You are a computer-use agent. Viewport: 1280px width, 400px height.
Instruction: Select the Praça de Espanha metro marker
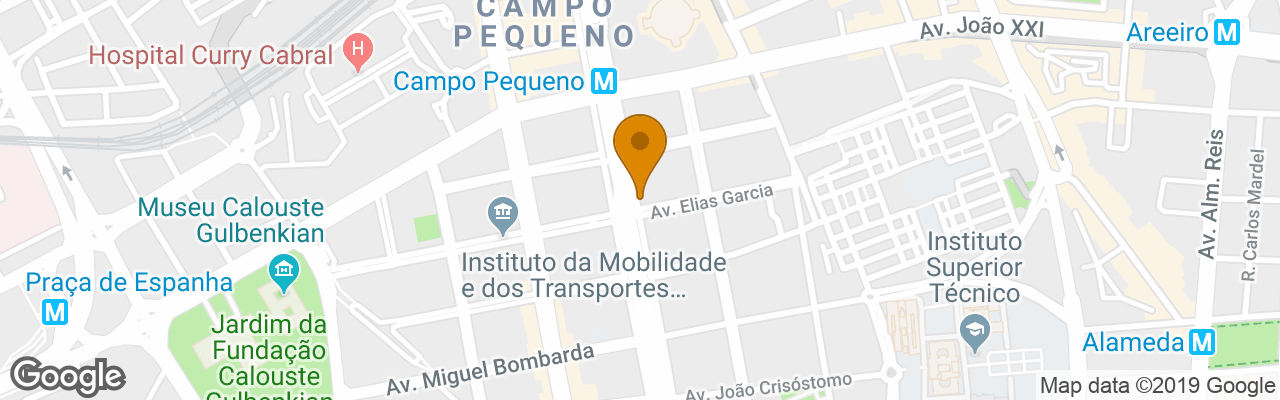pyautogui.click(x=56, y=312)
